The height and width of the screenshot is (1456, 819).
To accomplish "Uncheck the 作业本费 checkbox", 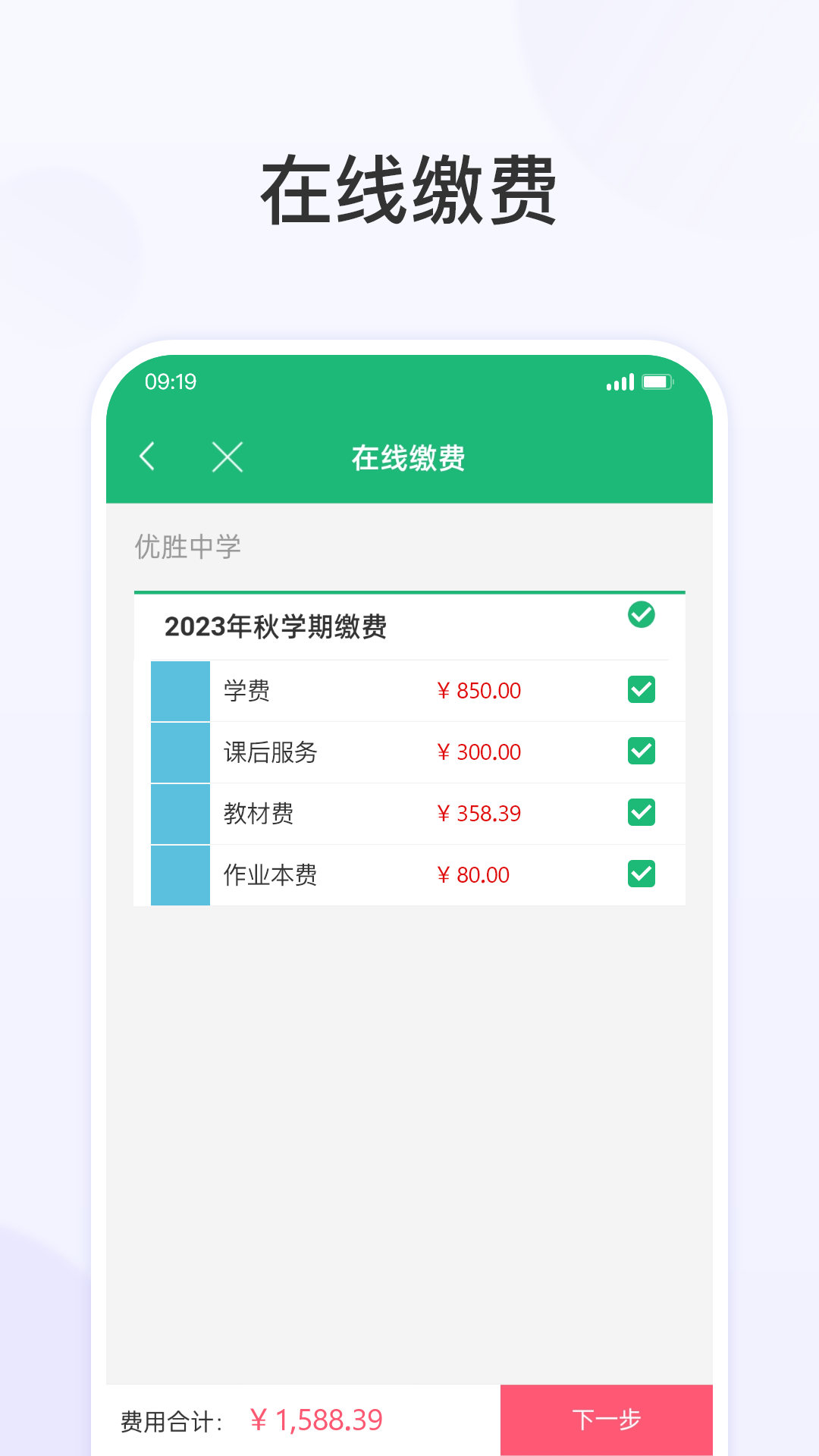I will [x=641, y=874].
